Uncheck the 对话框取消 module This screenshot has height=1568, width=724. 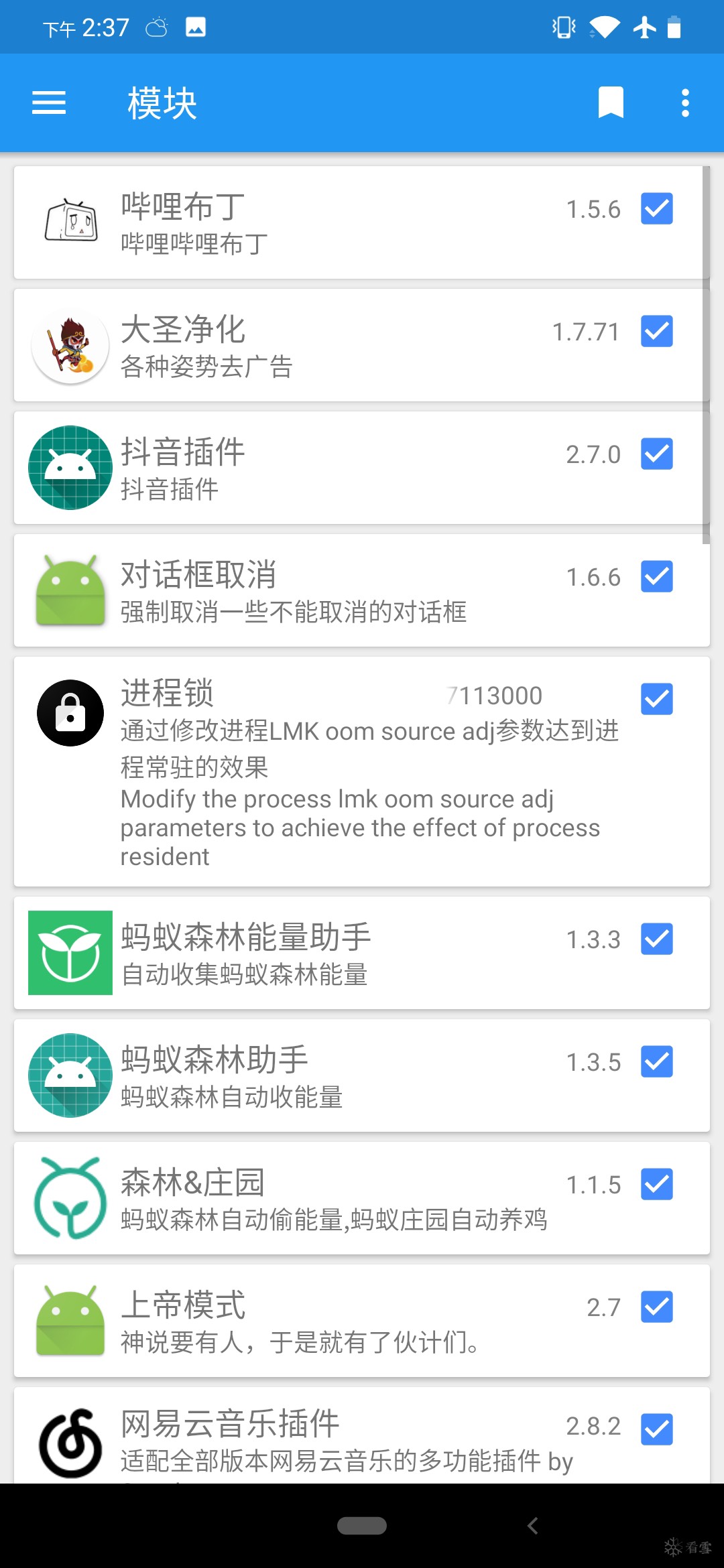point(656,576)
